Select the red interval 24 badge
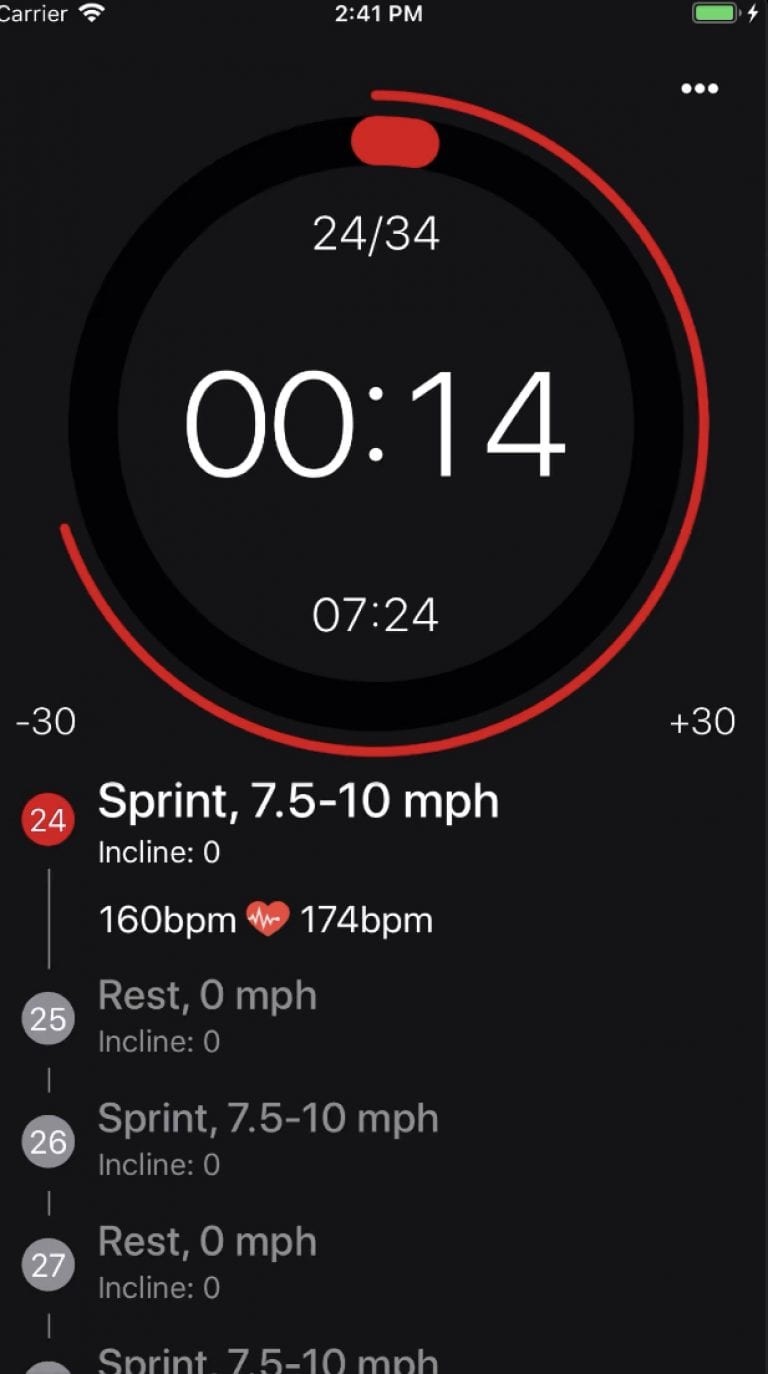This screenshot has width=768, height=1374. [47, 818]
